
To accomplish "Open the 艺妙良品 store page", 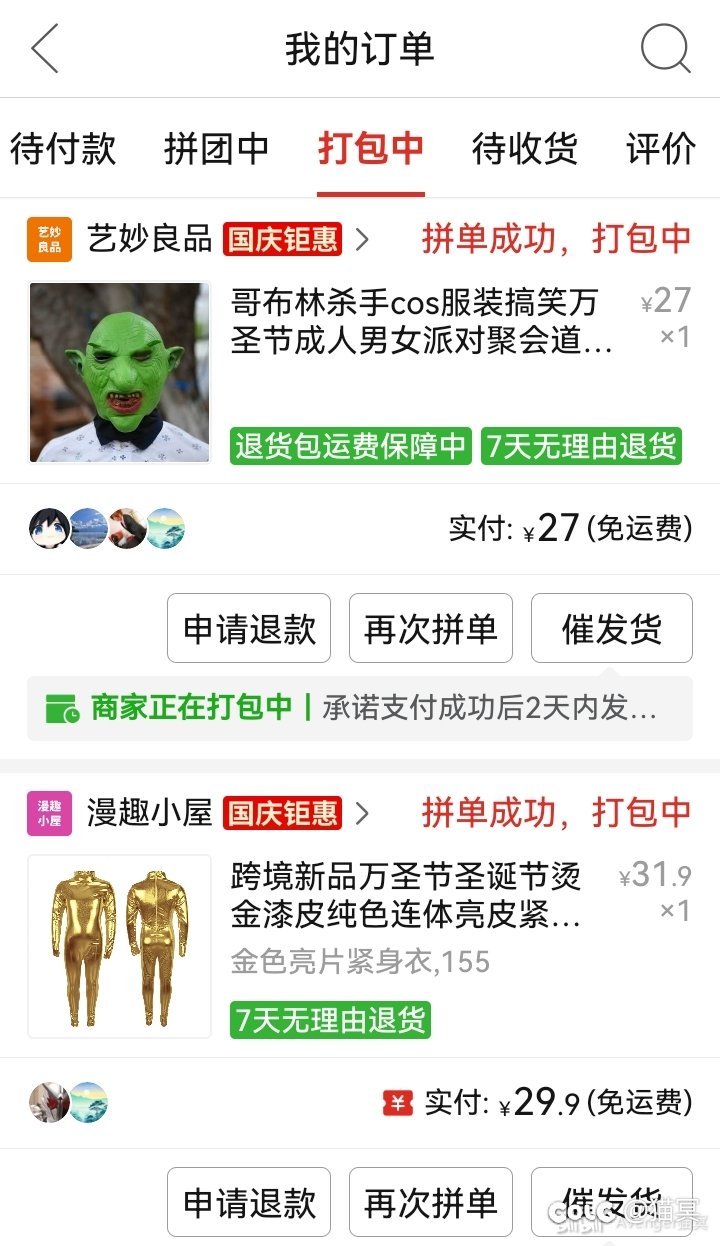I will click(x=150, y=240).
